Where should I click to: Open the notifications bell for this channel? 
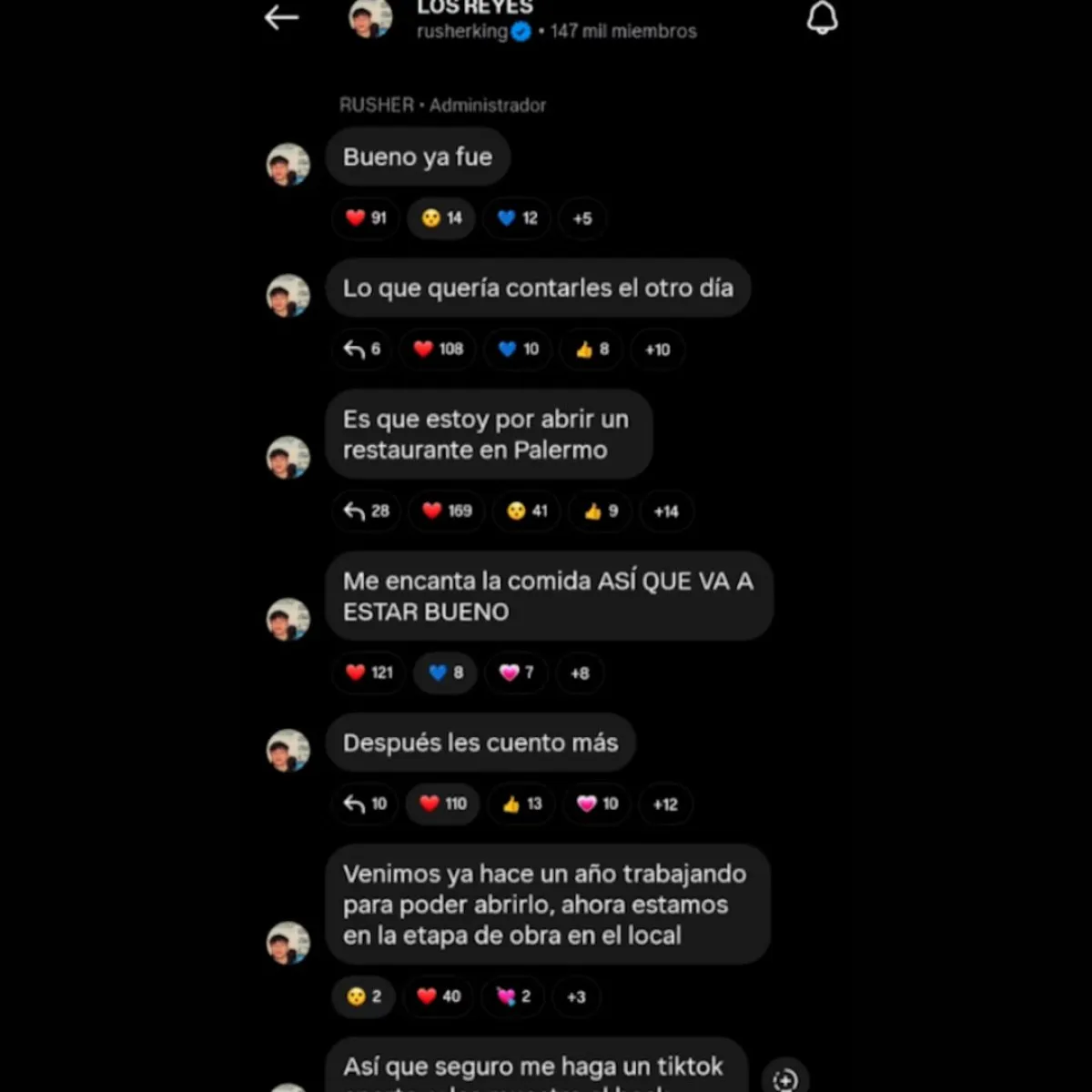(822, 18)
